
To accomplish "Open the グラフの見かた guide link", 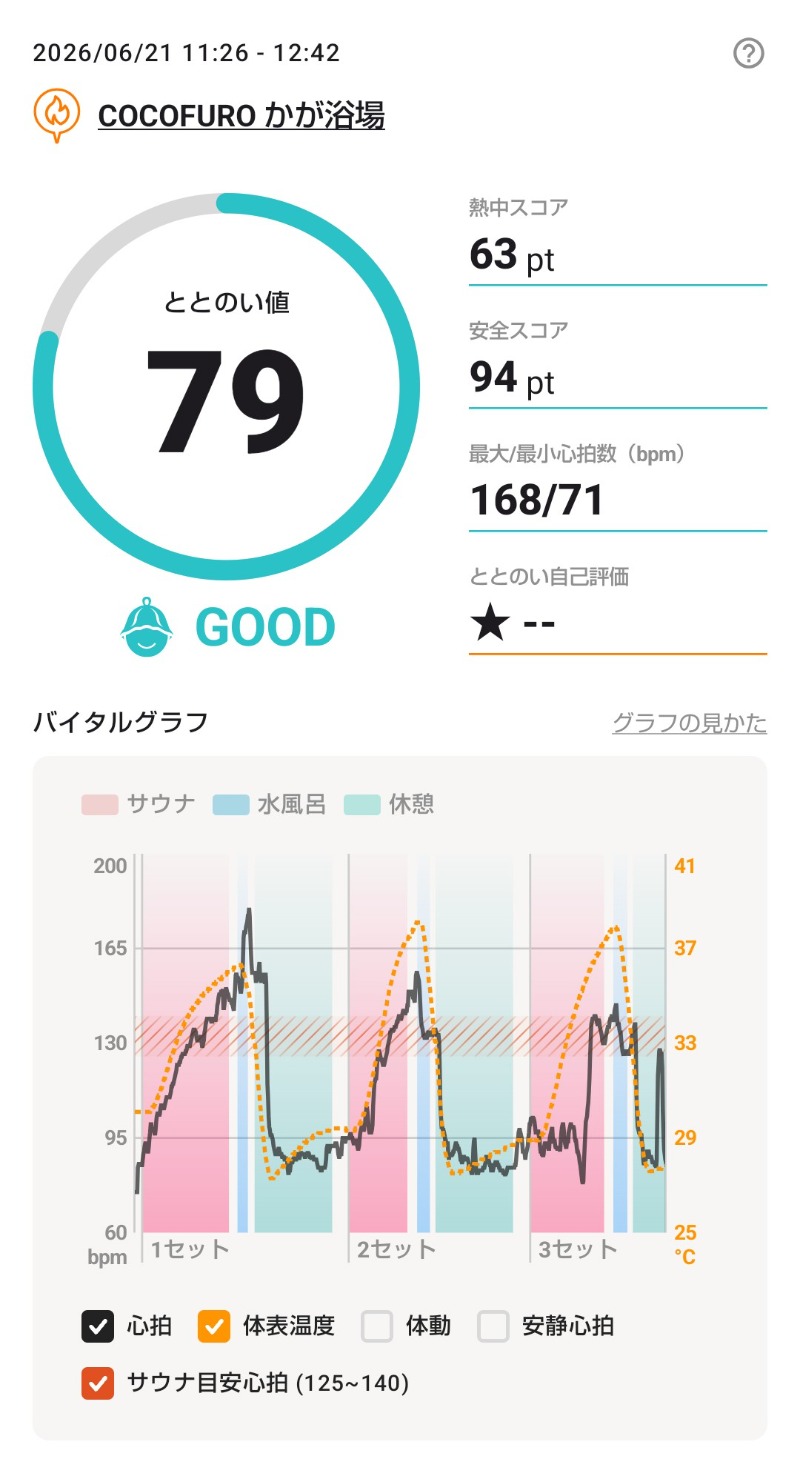I will pos(689,723).
